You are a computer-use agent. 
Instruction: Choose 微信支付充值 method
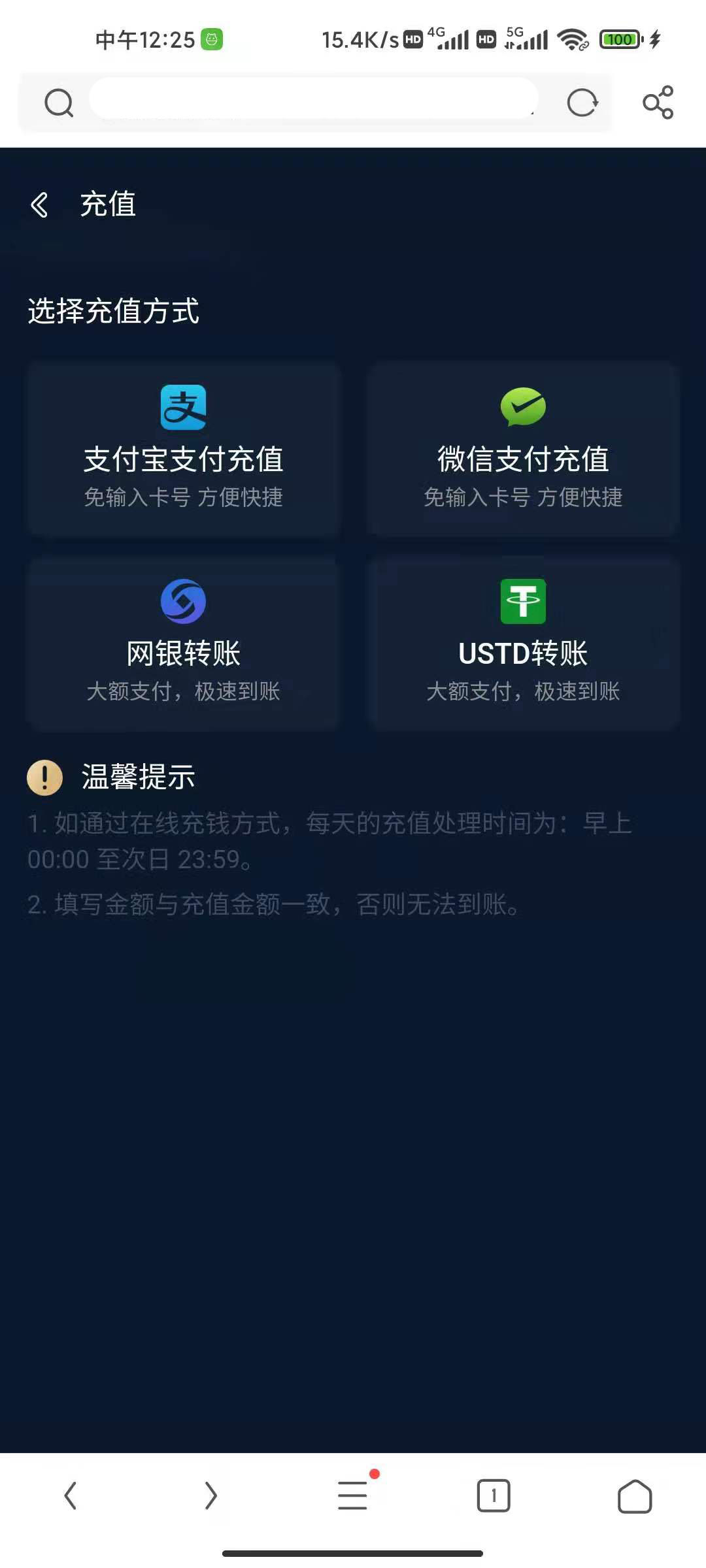pyautogui.click(x=523, y=448)
